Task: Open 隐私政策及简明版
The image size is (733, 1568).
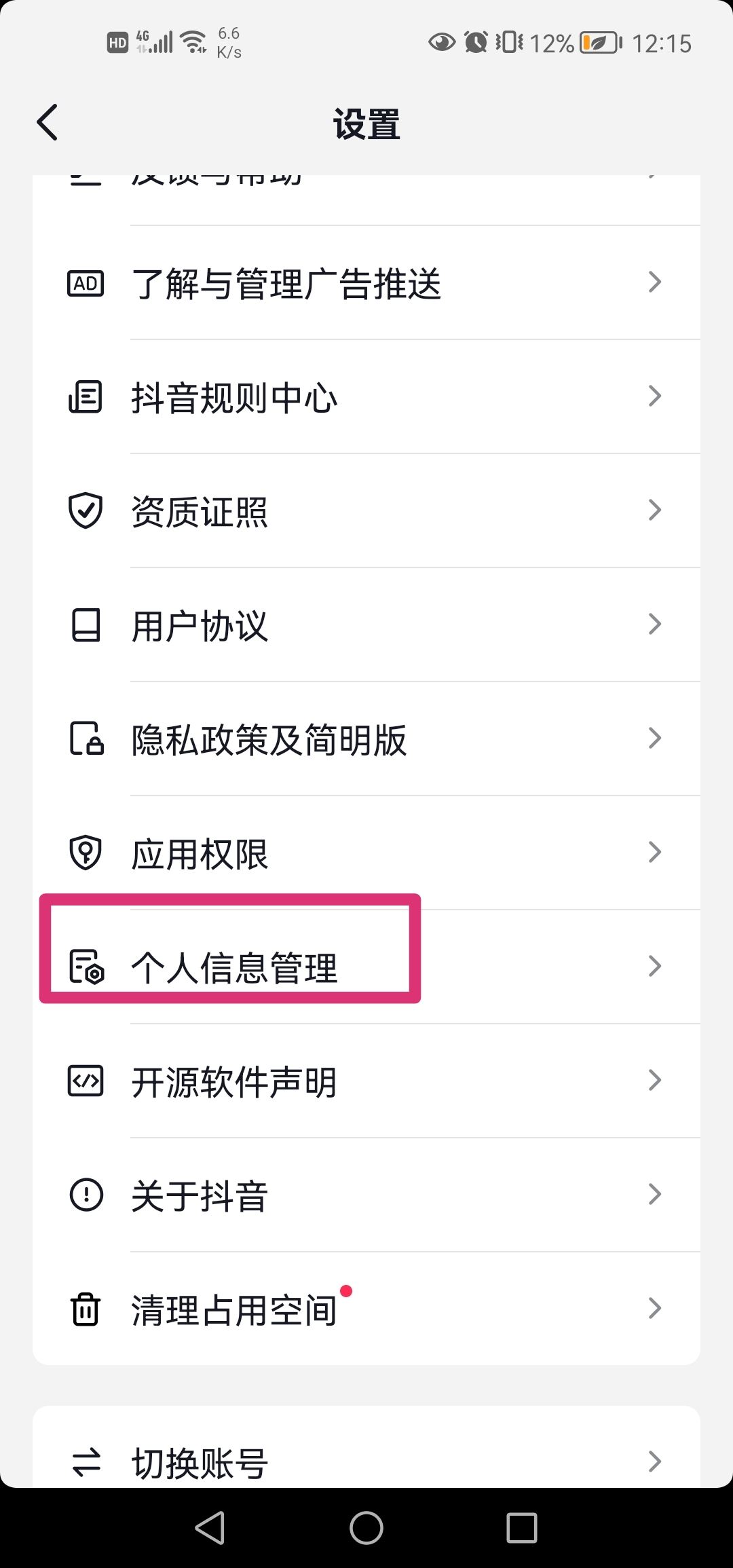Action: (366, 739)
